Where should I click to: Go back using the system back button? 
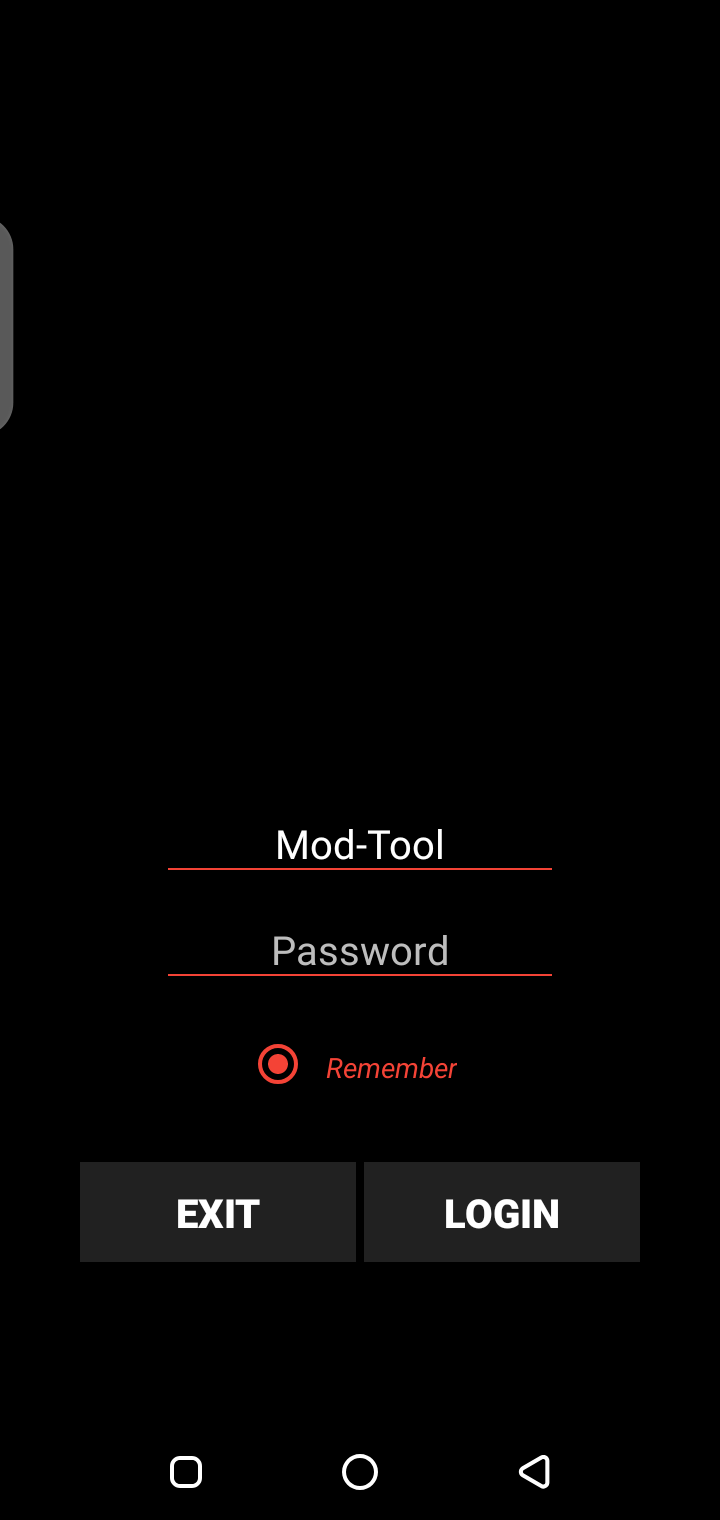534,1472
